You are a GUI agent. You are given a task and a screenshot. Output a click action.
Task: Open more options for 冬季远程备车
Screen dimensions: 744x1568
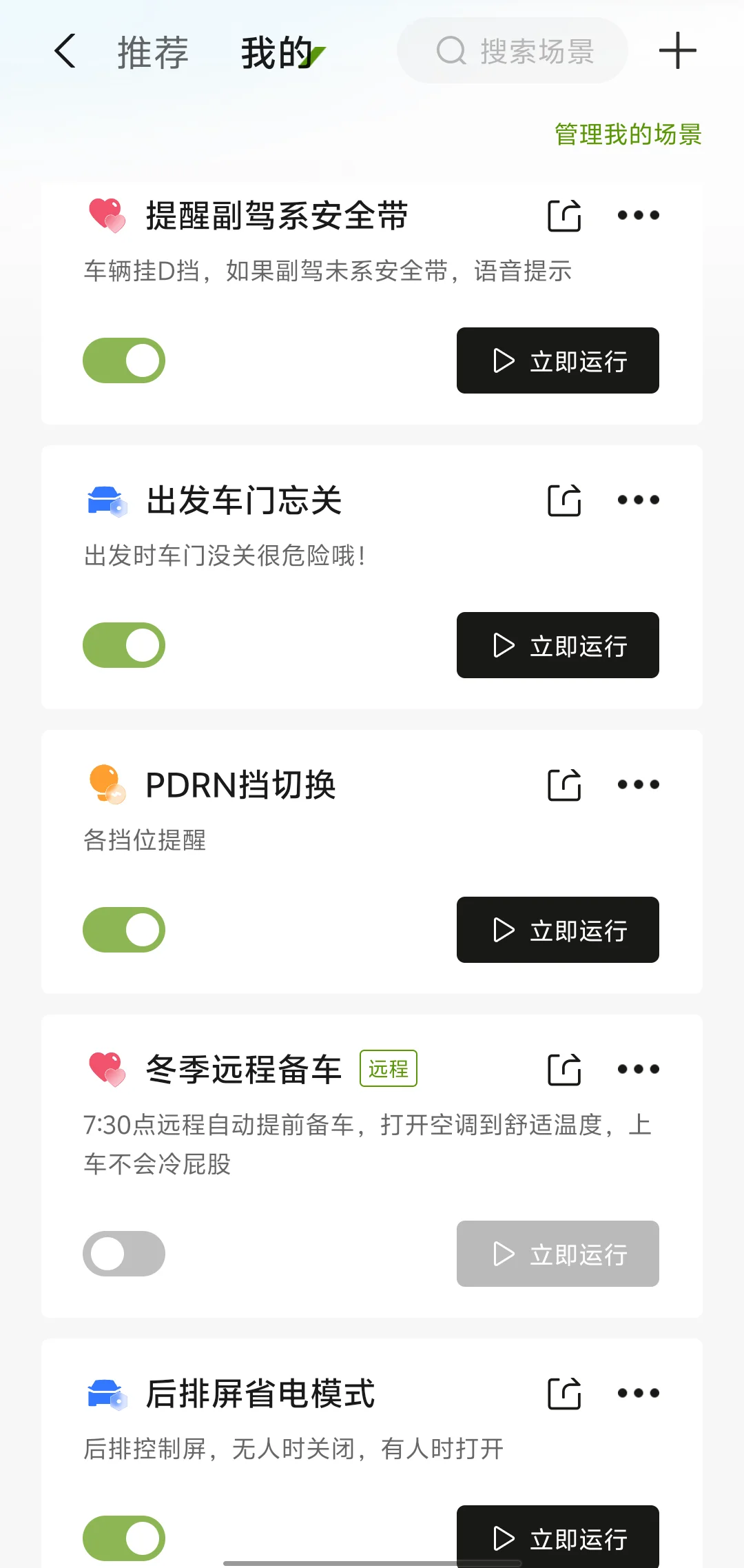(x=638, y=1070)
